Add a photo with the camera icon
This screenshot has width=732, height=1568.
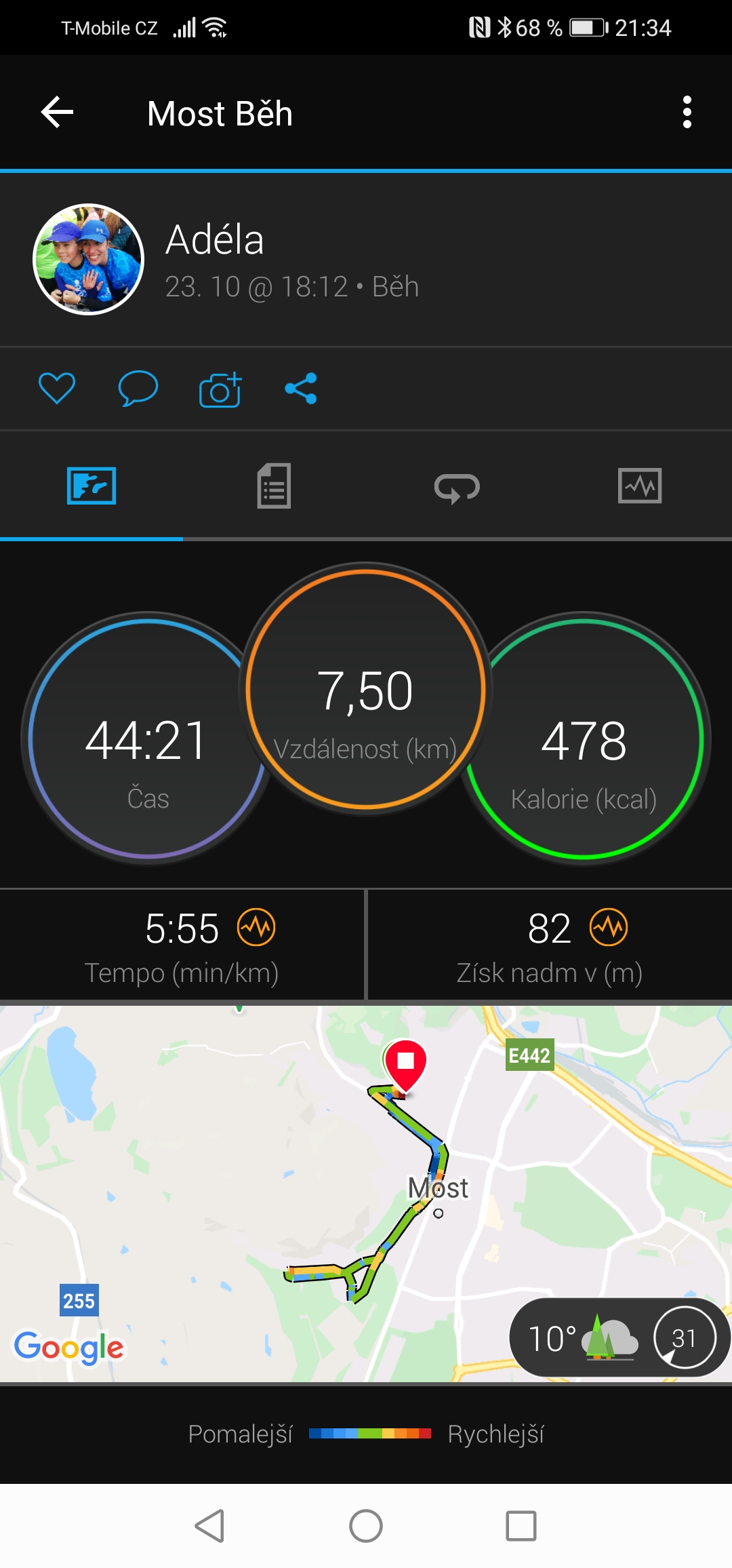(x=220, y=389)
